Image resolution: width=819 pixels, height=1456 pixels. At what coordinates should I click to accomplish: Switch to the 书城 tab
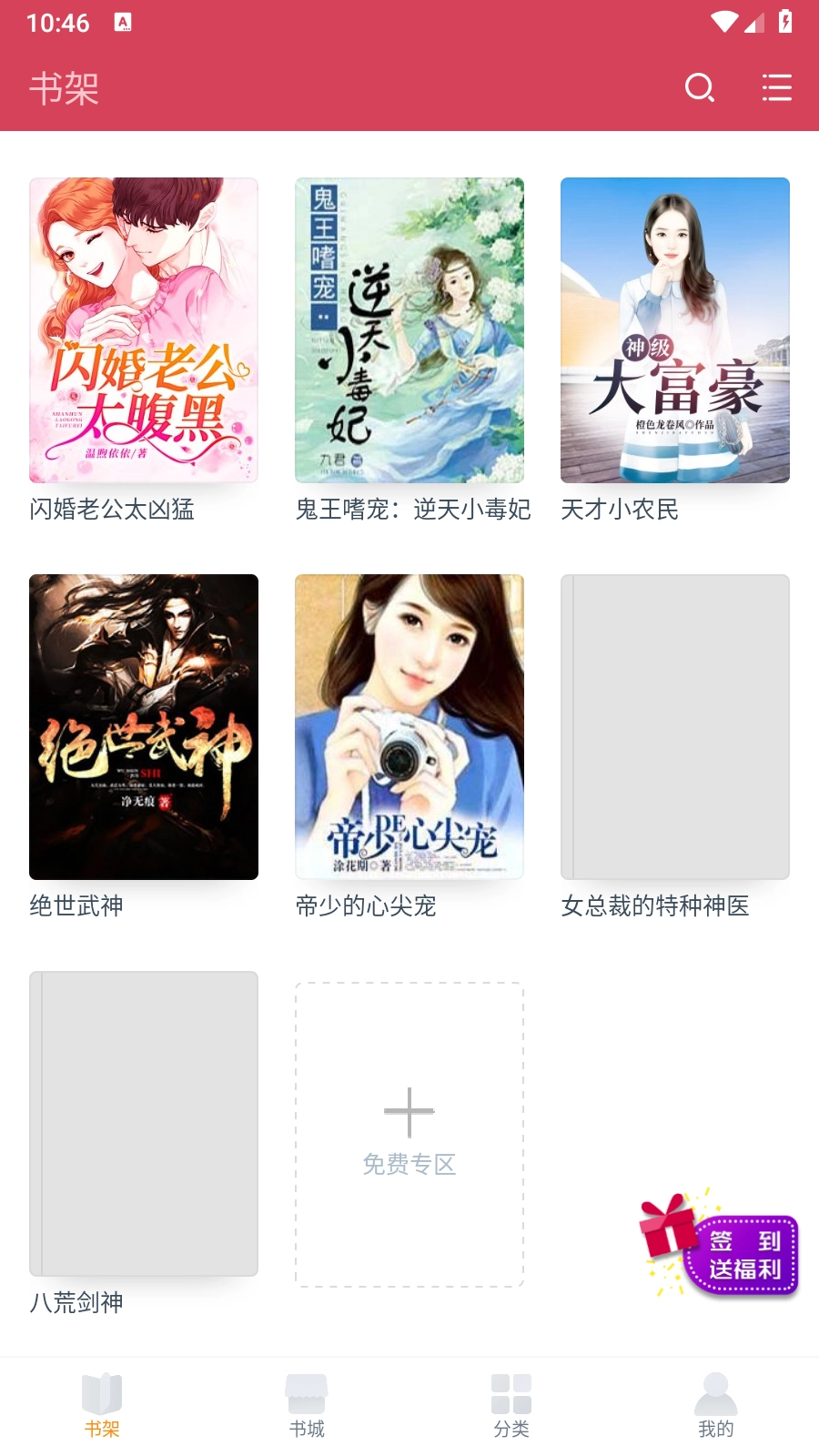[307, 1406]
